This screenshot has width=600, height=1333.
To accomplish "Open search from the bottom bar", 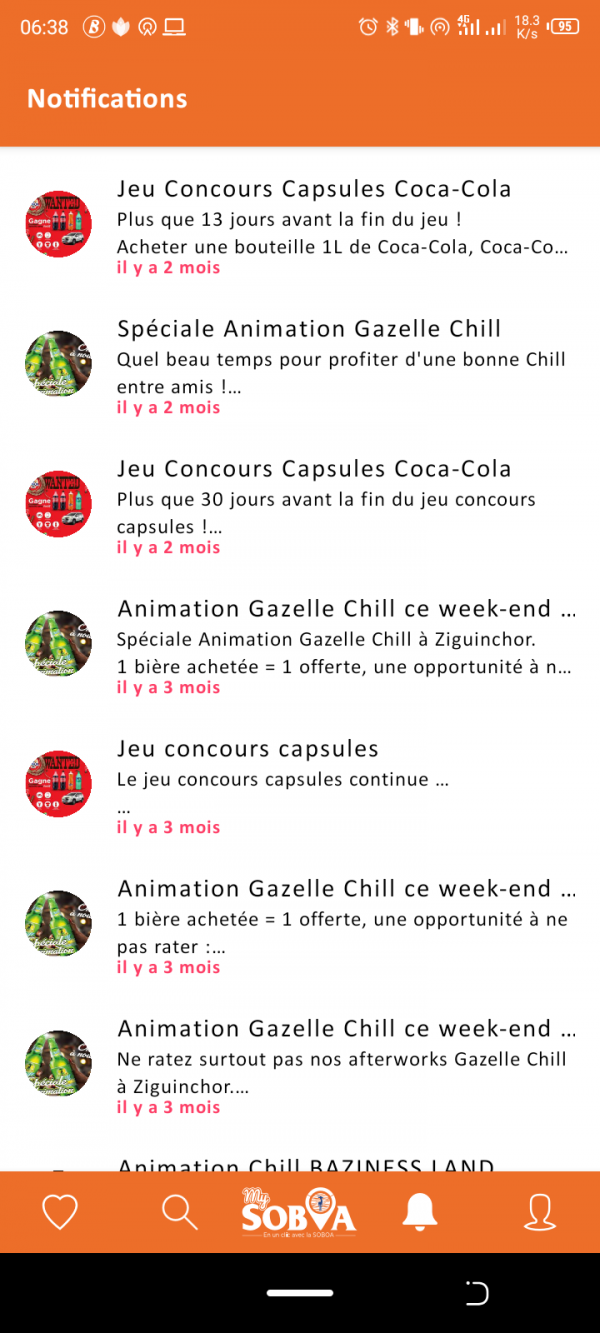I will 180,1212.
